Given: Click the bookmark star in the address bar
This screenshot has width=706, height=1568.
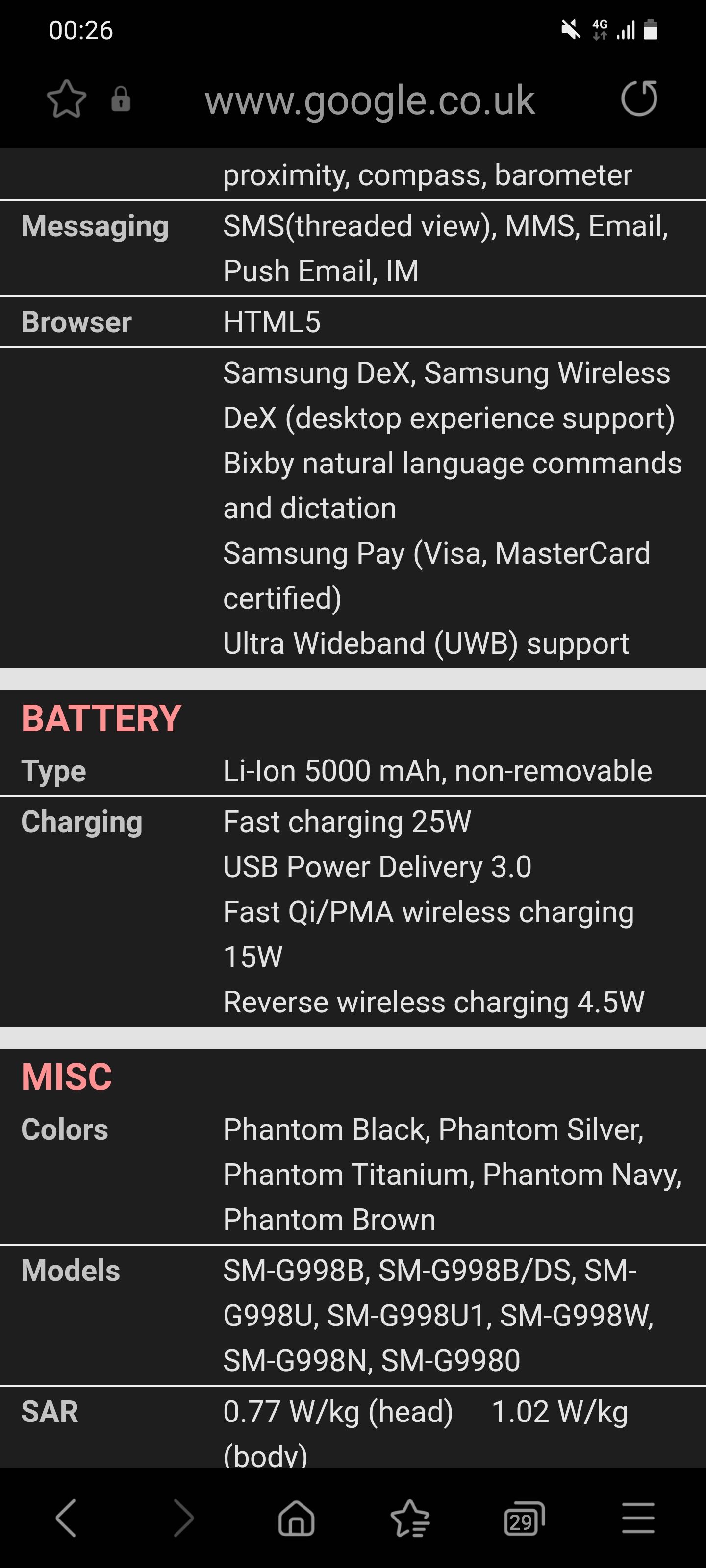Looking at the screenshot, I should tap(66, 100).
